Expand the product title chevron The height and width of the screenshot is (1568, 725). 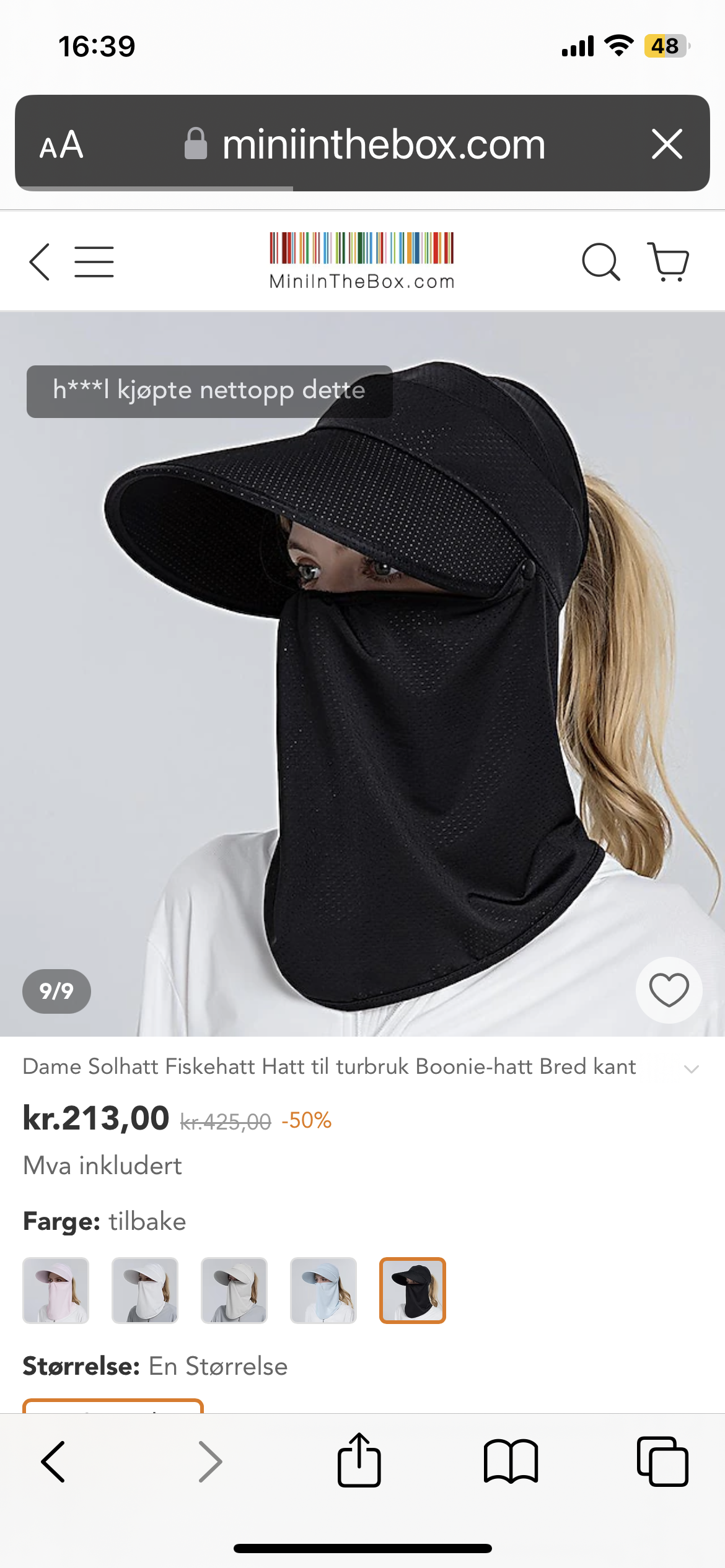(692, 1068)
